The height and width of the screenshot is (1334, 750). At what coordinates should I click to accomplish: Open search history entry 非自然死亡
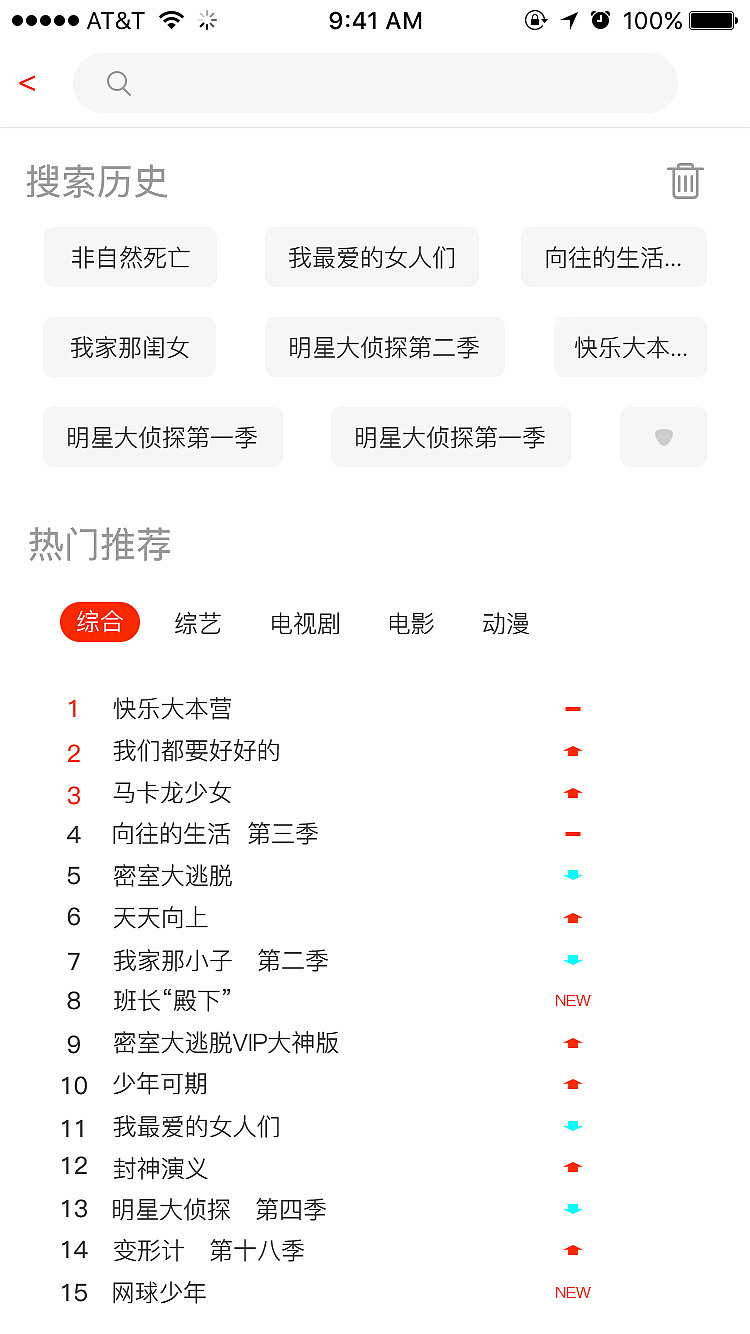[x=130, y=257]
